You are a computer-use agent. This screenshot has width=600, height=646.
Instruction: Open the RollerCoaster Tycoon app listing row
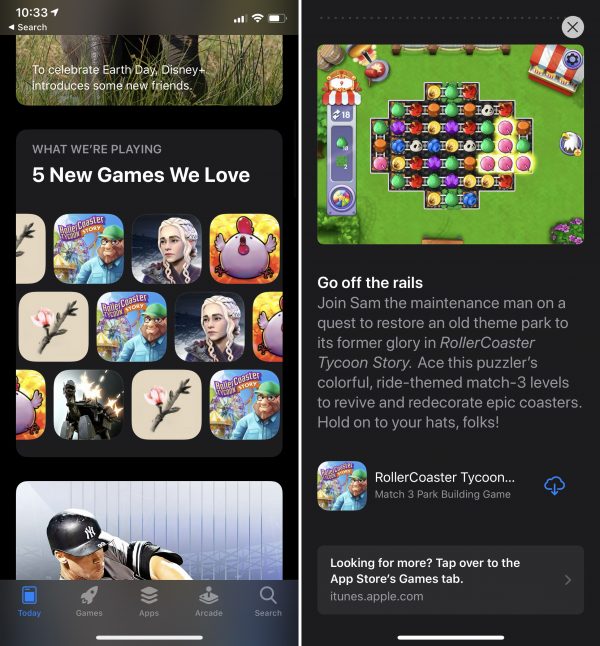430,486
